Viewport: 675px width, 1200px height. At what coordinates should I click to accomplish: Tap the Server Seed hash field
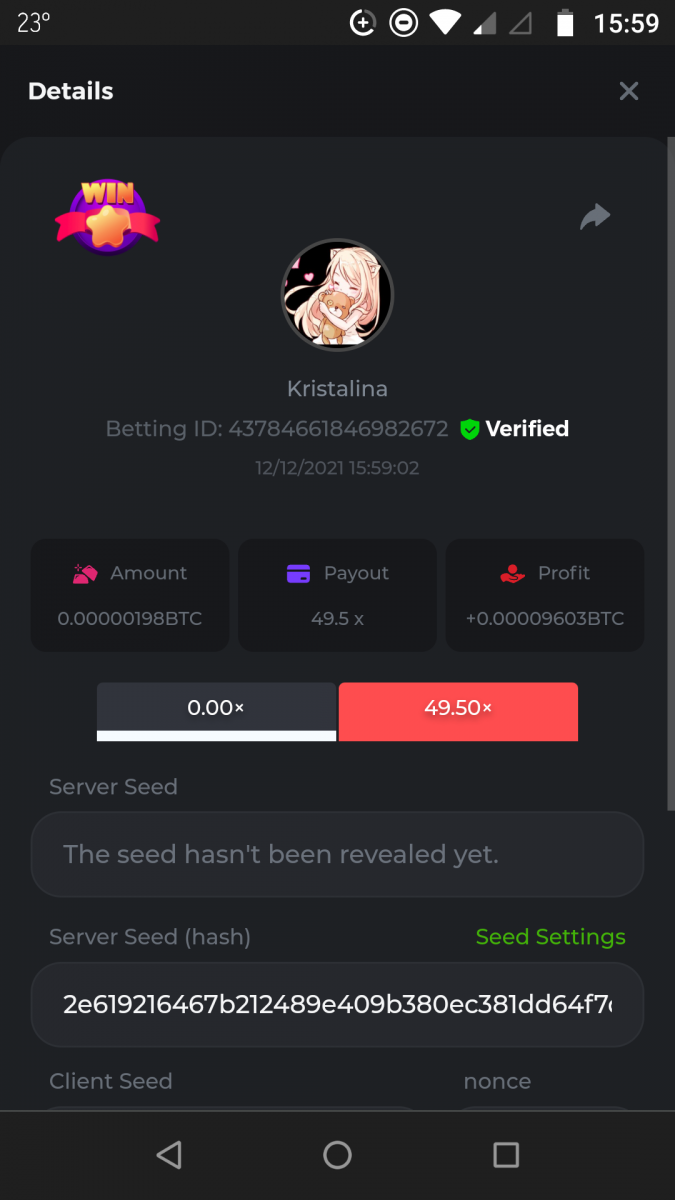pyautogui.click(x=337, y=1004)
